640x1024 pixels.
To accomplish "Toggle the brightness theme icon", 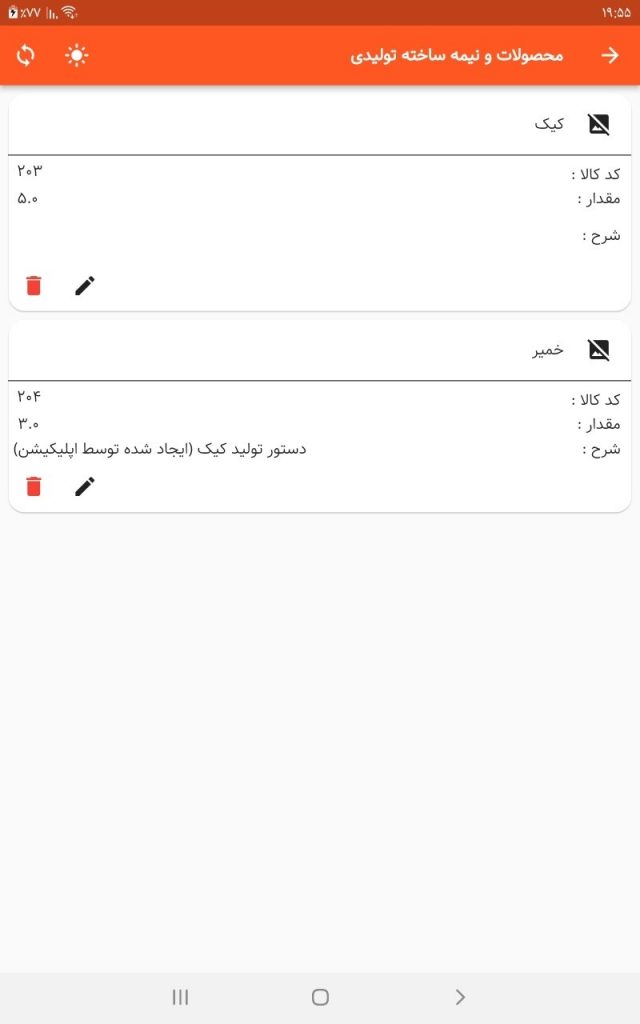I will 77,55.
